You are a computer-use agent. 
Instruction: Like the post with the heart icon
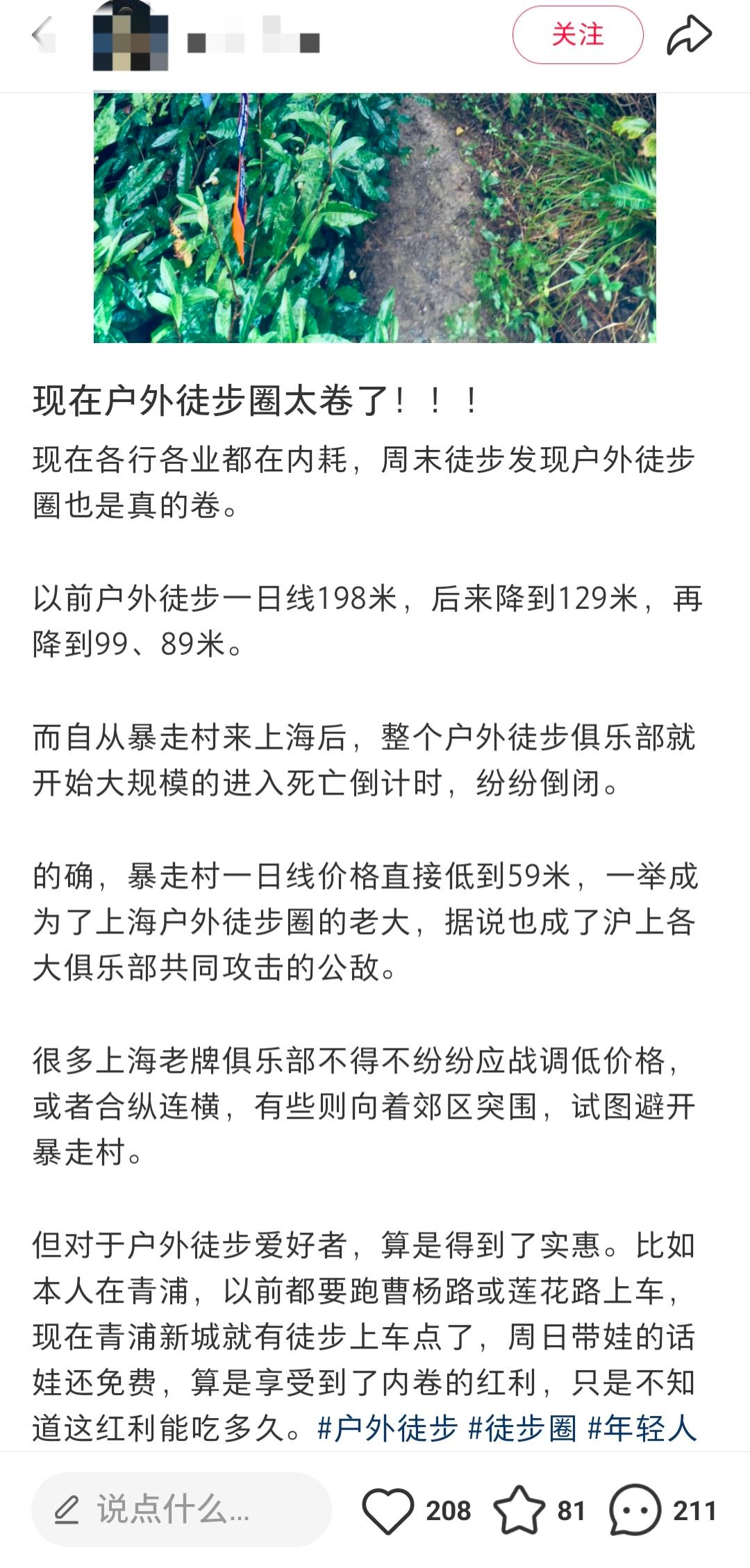pos(387,1510)
